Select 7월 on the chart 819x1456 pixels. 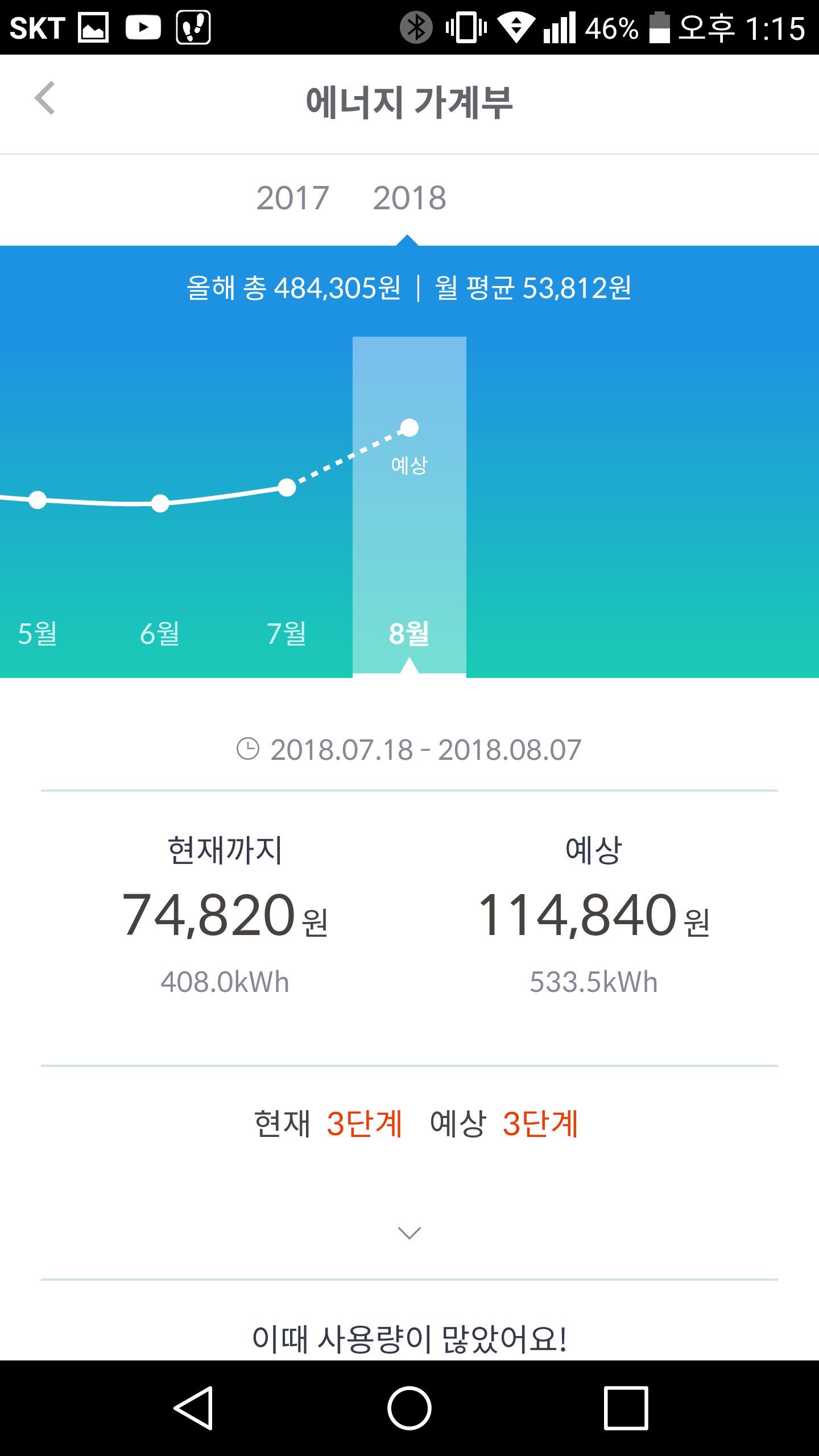click(287, 633)
